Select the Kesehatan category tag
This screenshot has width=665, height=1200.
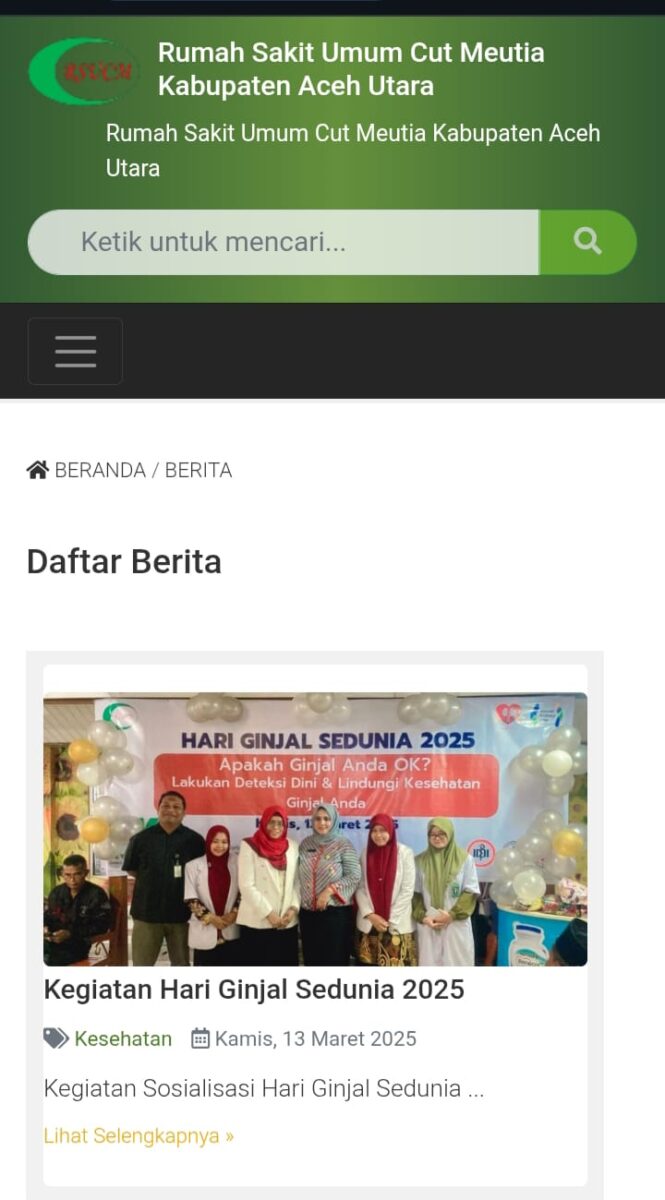point(122,1039)
